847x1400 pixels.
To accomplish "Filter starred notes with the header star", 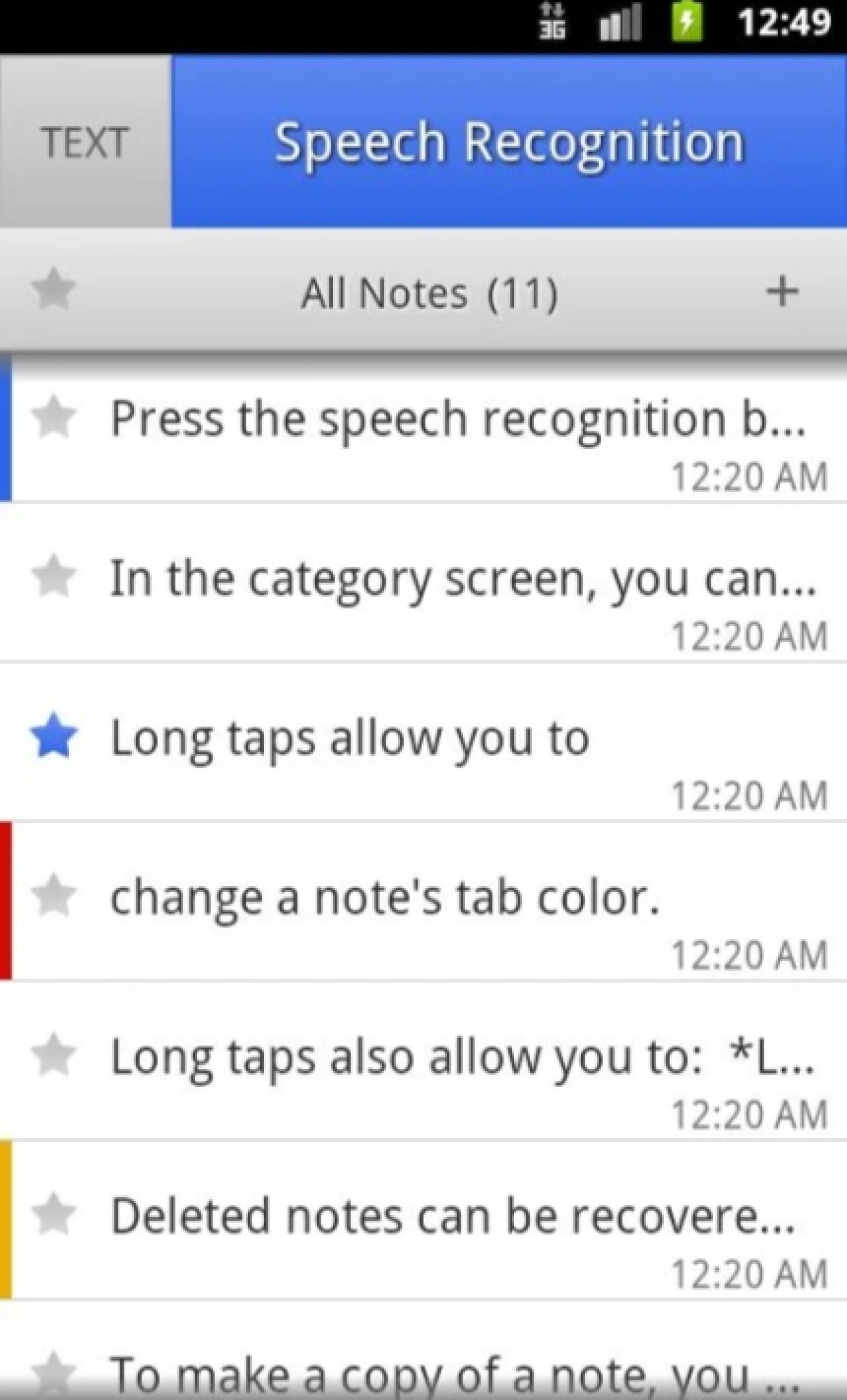I will [x=53, y=291].
